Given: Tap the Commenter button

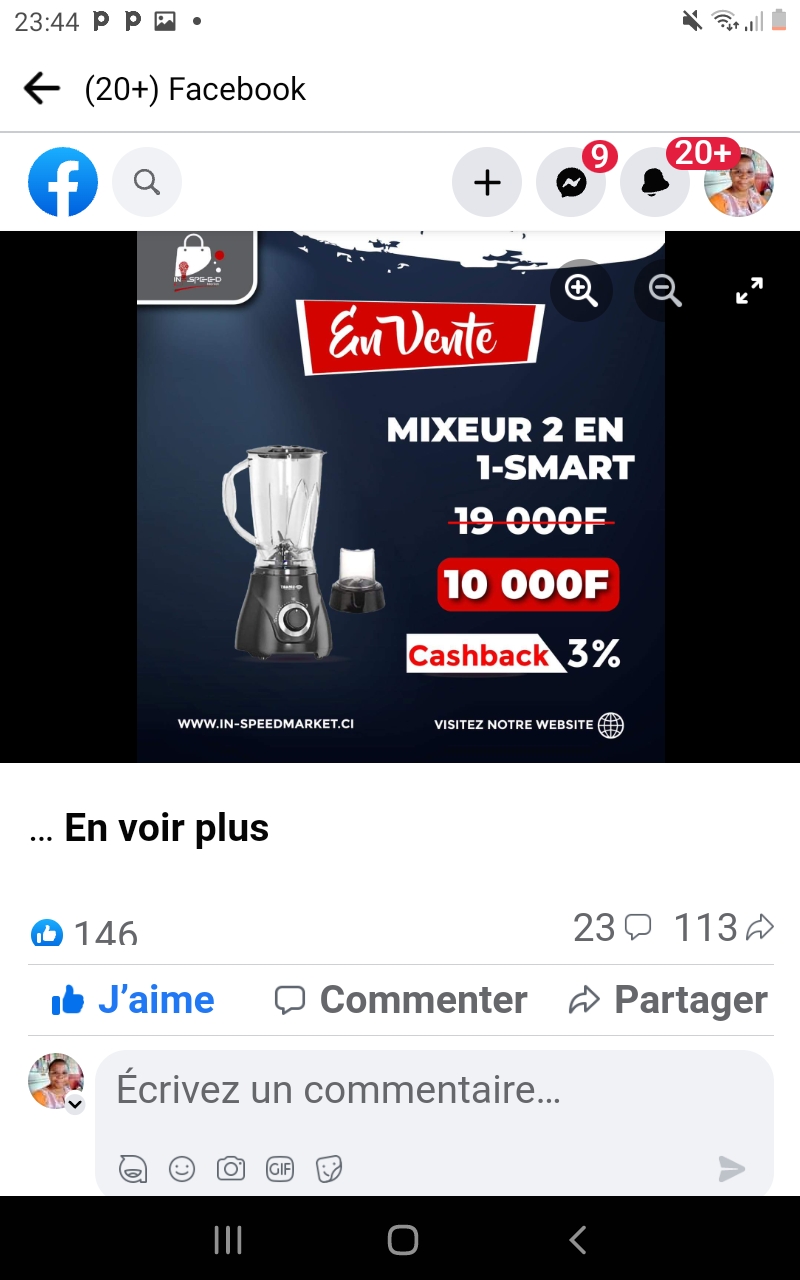Looking at the screenshot, I should (401, 1000).
